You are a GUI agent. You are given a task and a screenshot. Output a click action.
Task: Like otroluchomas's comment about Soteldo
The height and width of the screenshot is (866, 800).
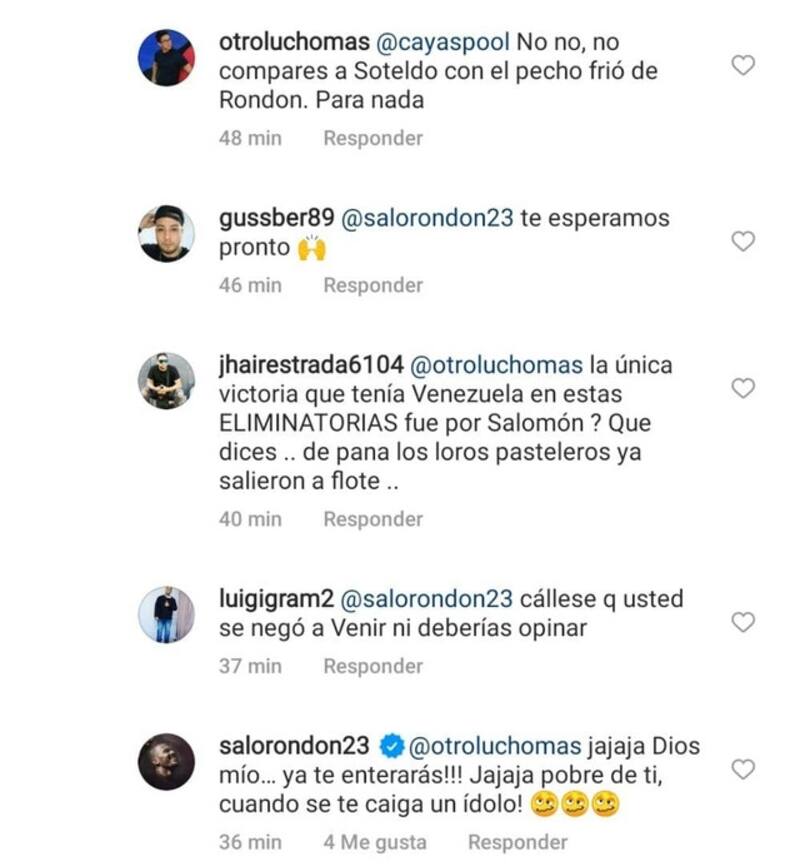(x=743, y=66)
